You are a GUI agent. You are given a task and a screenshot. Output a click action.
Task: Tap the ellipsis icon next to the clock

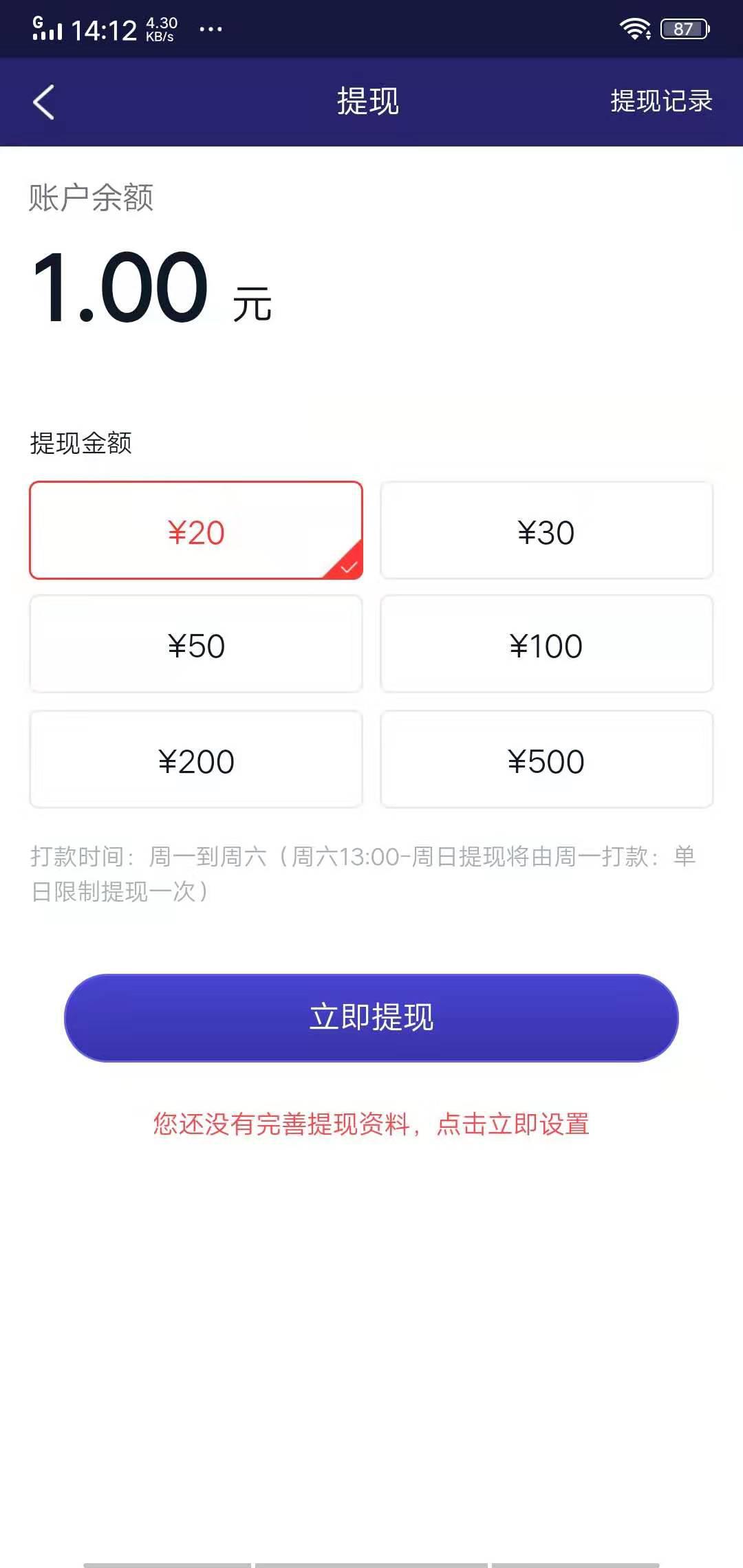click(208, 30)
